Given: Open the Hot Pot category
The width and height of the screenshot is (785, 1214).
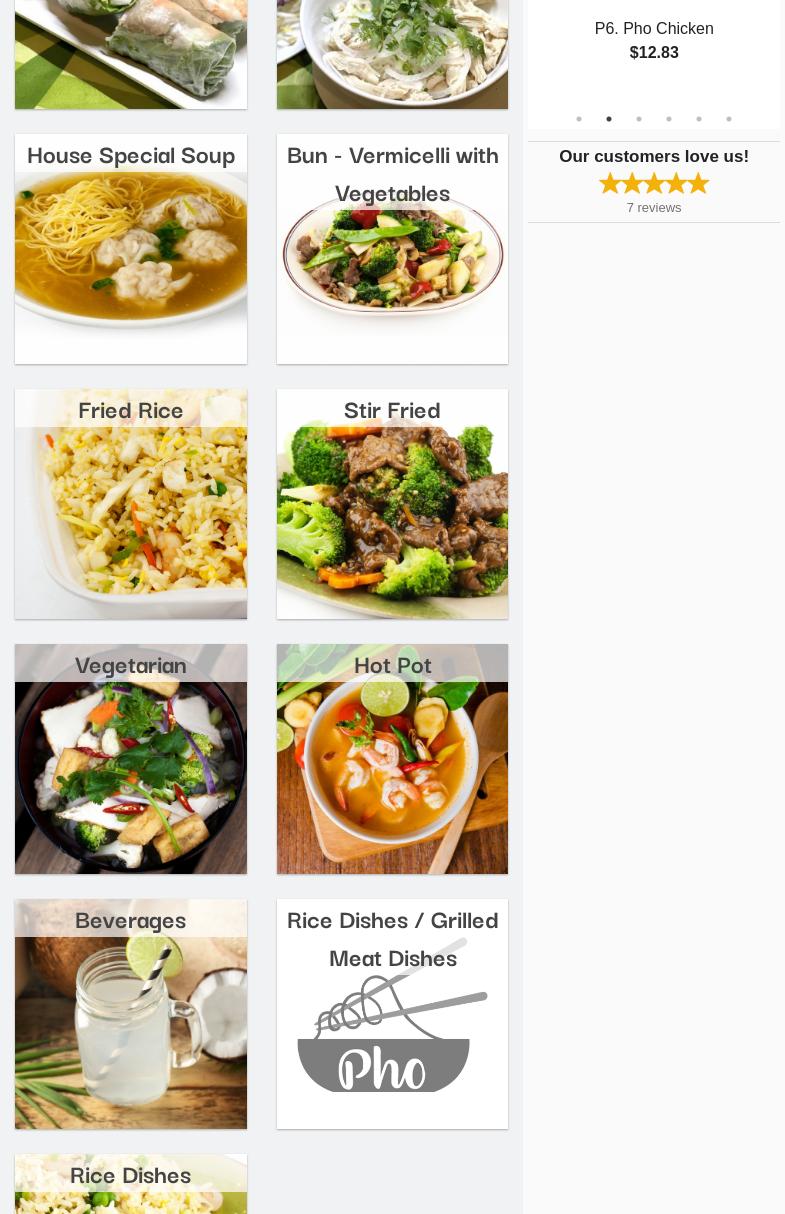Looking at the screenshot, I should (x=392, y=759).
